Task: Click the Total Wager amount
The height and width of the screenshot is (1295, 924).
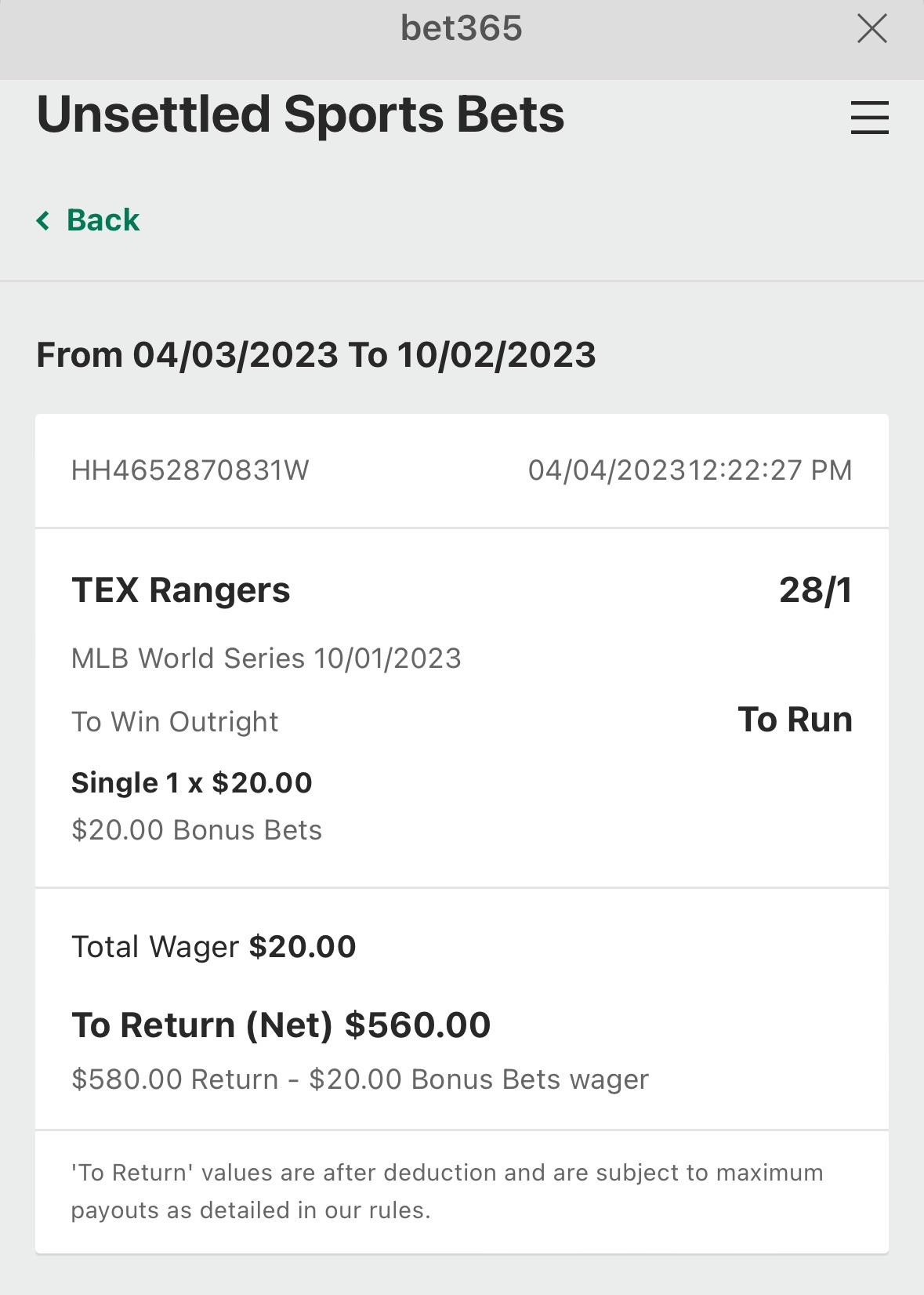Action: 213,946
